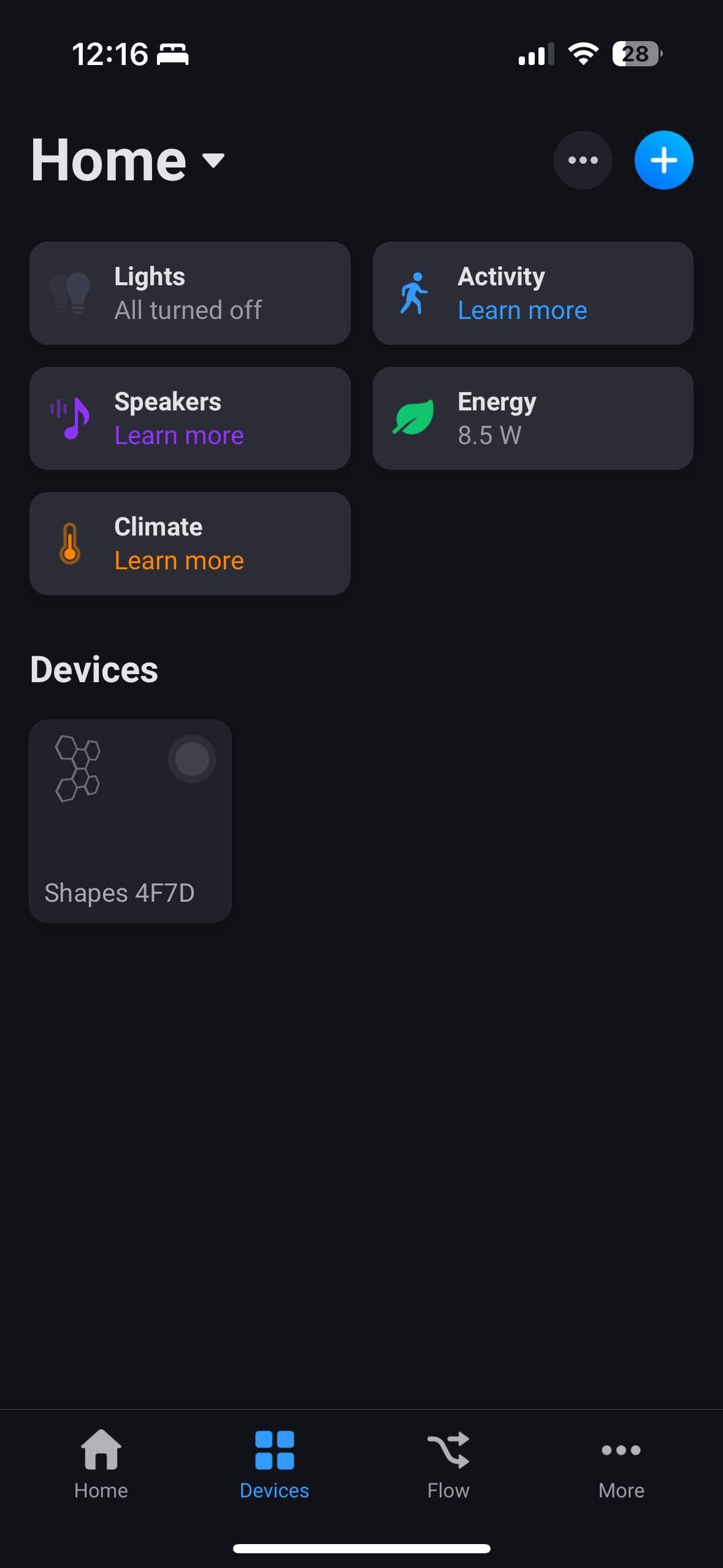Add a new device with plus button
Viewport: 723px width, 1568px height.
664,160
